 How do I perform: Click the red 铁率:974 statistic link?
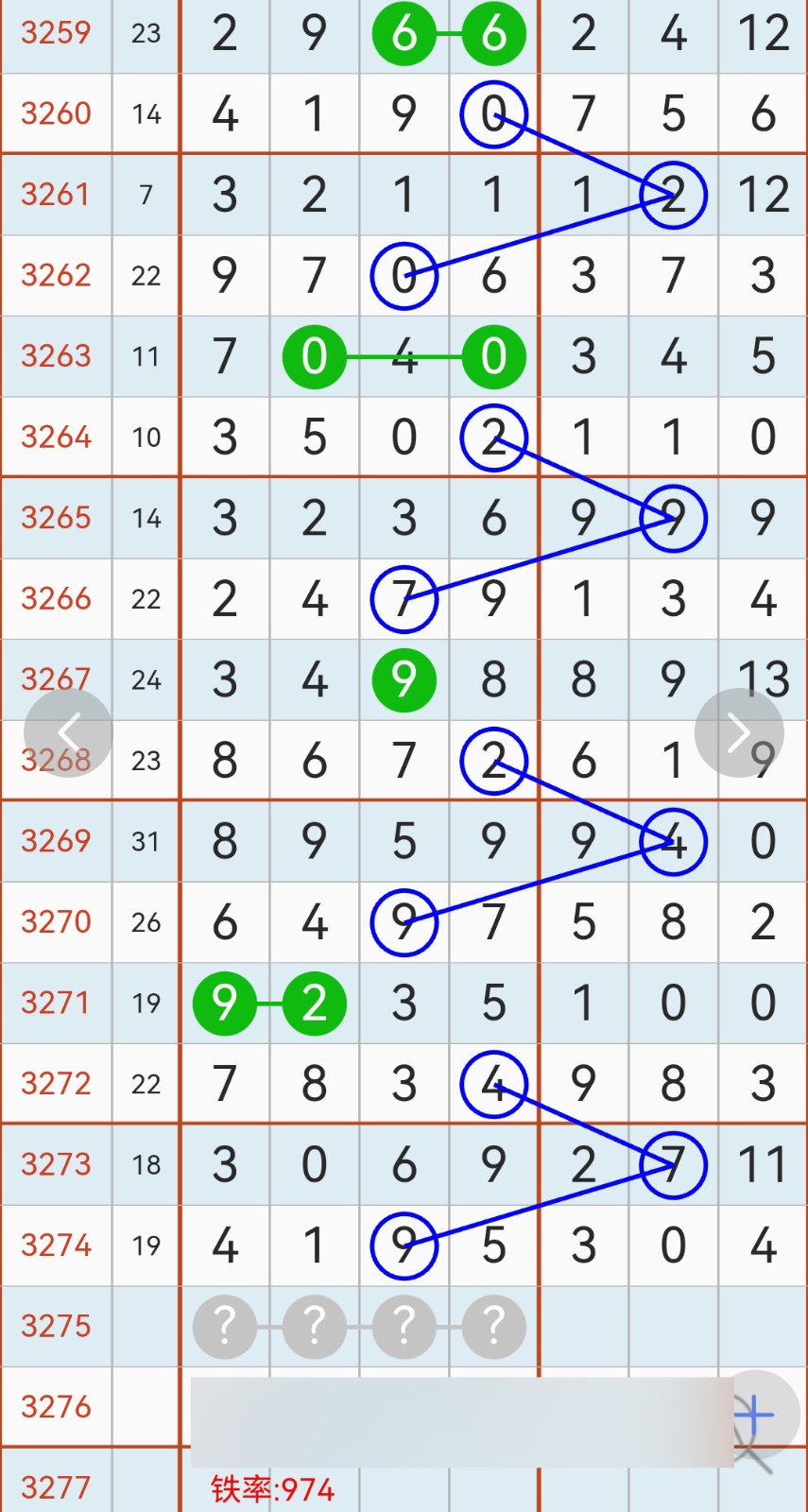(273, 1489)
